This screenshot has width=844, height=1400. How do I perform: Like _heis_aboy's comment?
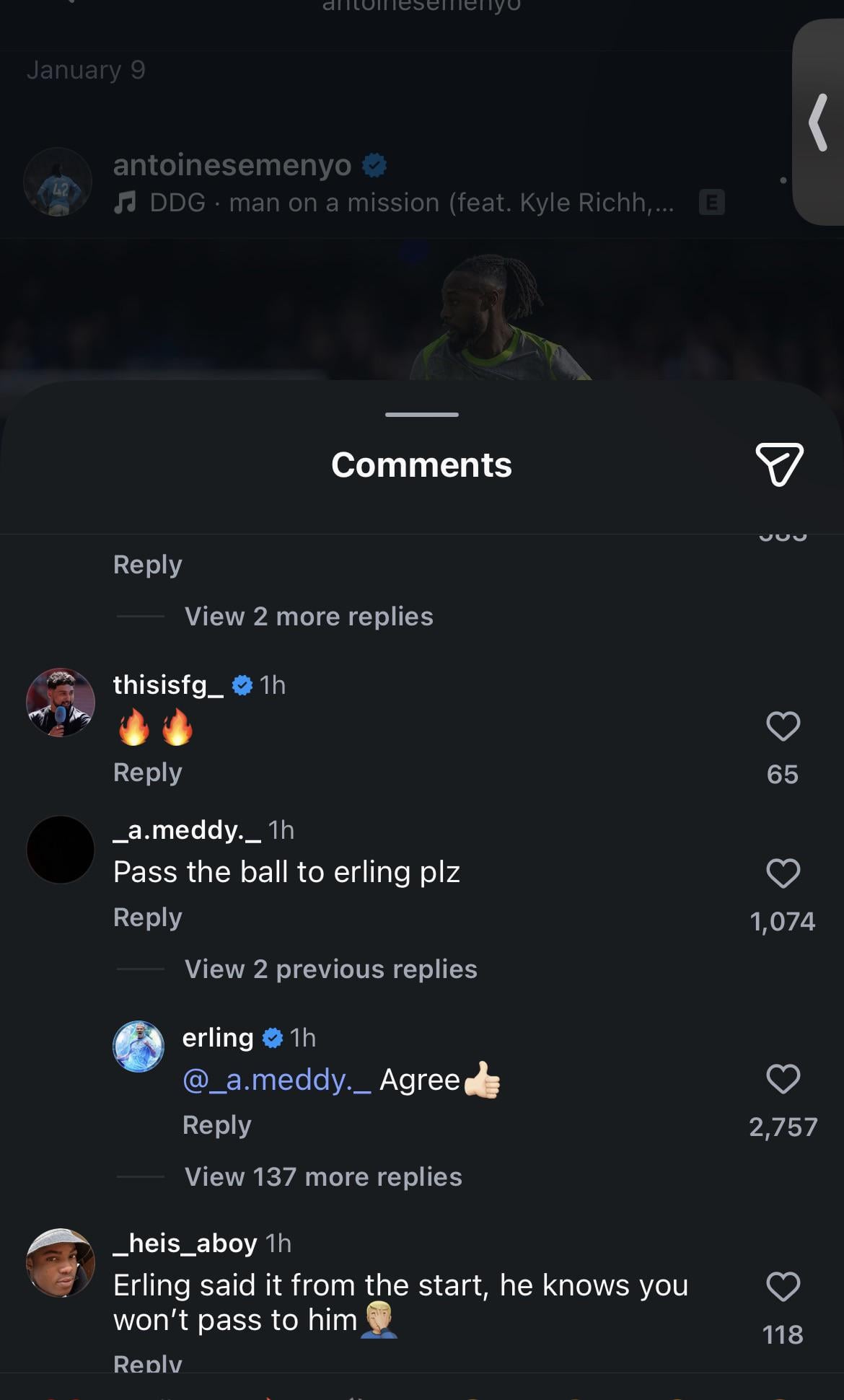click(x=783, y=1286)
